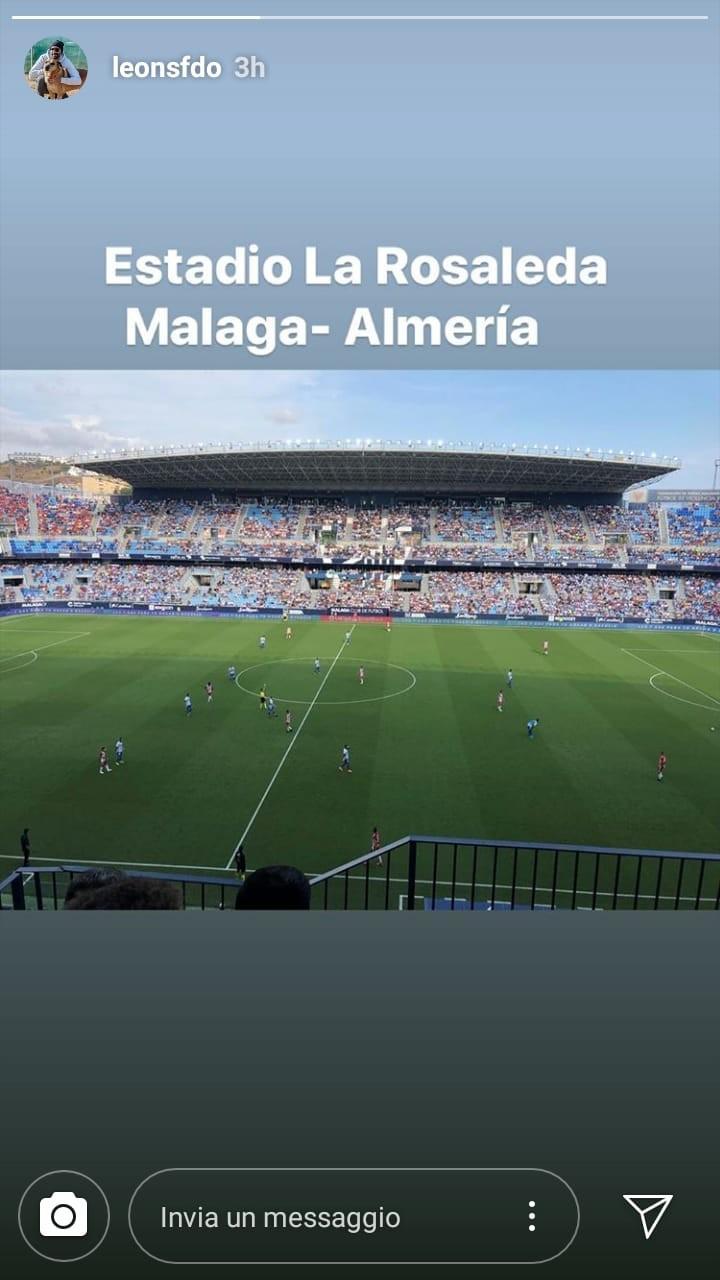The height and width of the screenshot is (1280, 720).
Task: Share story via paper plane icon
Action: click(x=648, y=1215)
